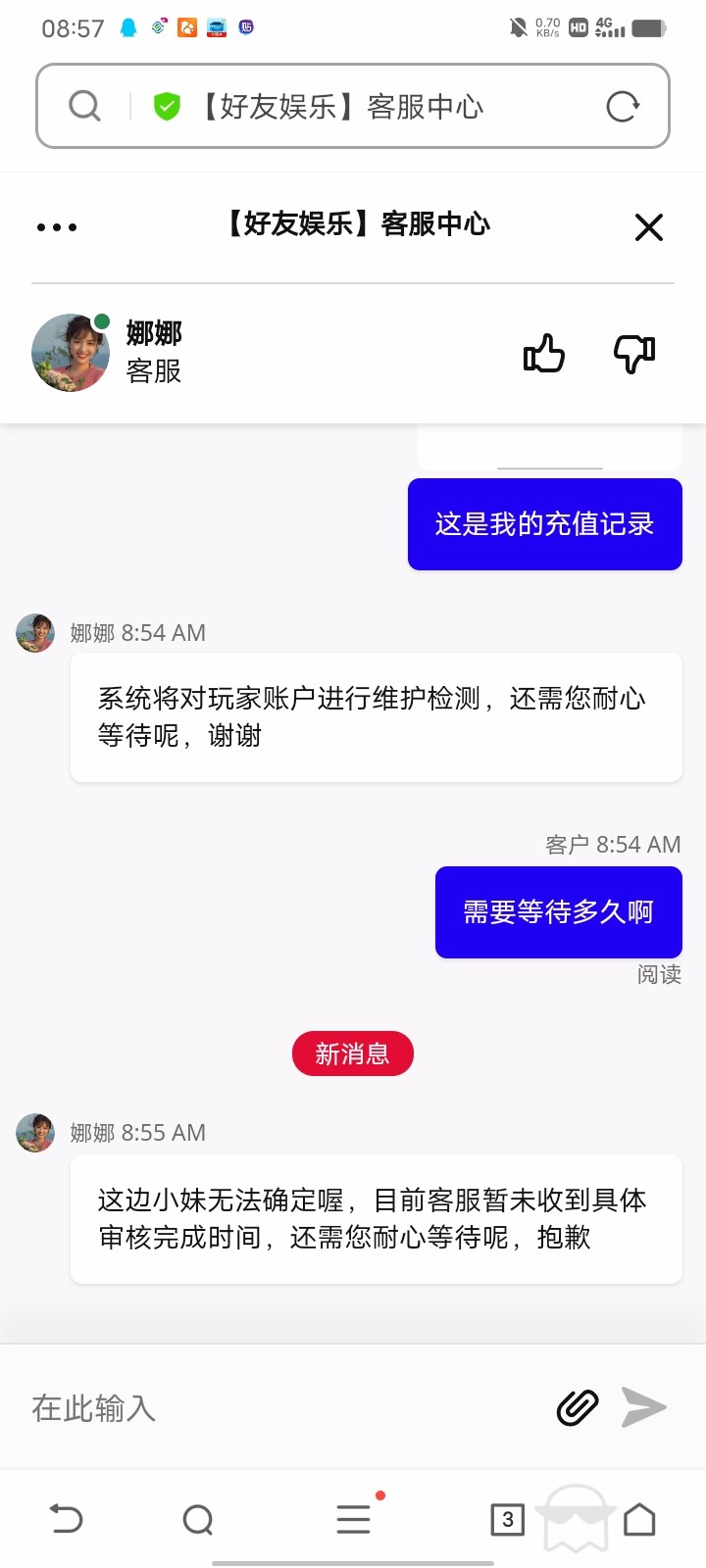Viewport: 706px width, 1568px height.
Task: Open the three-dot chat options menu
Action: point(57,227)
